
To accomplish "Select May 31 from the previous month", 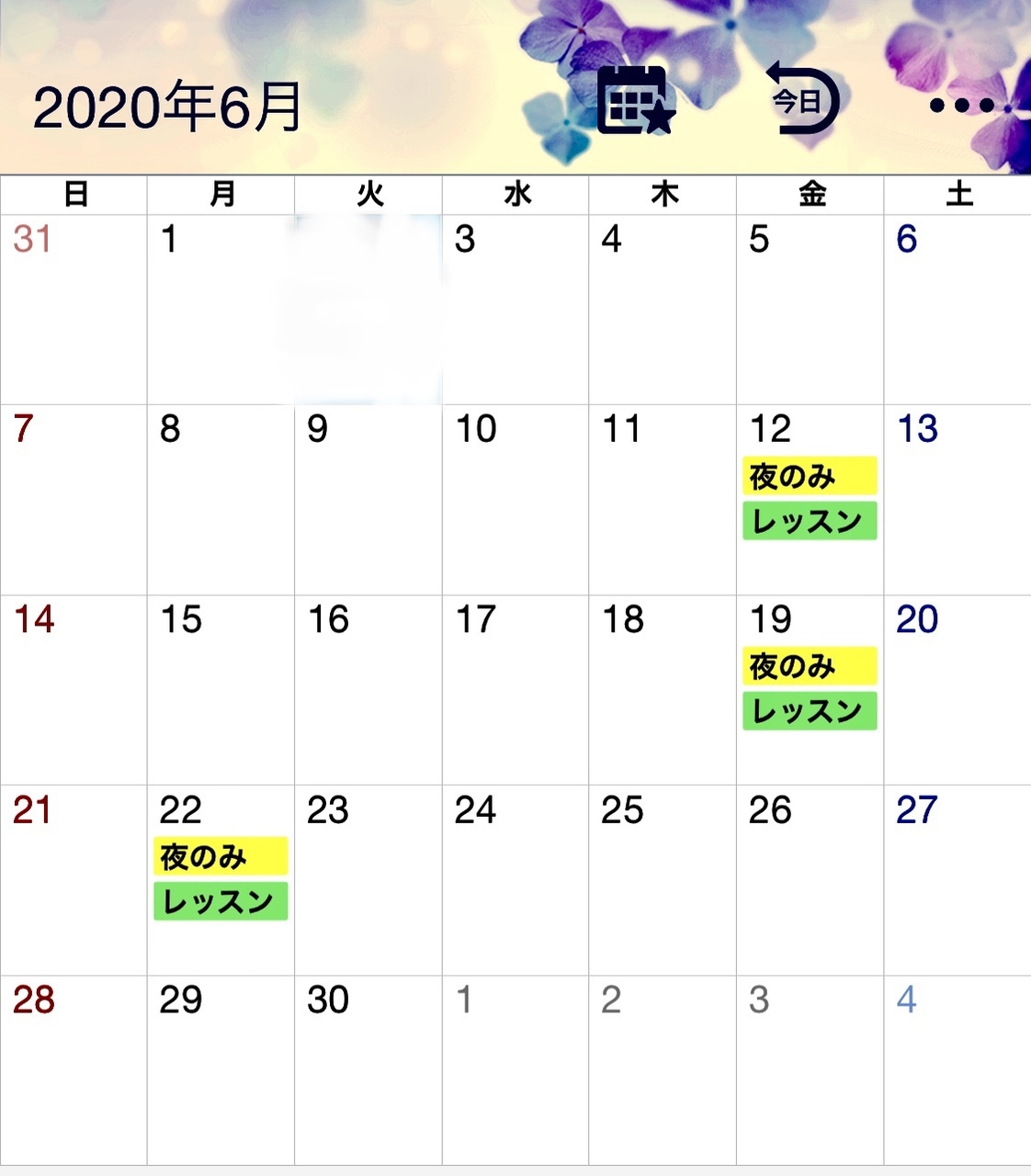I will 74,310.
